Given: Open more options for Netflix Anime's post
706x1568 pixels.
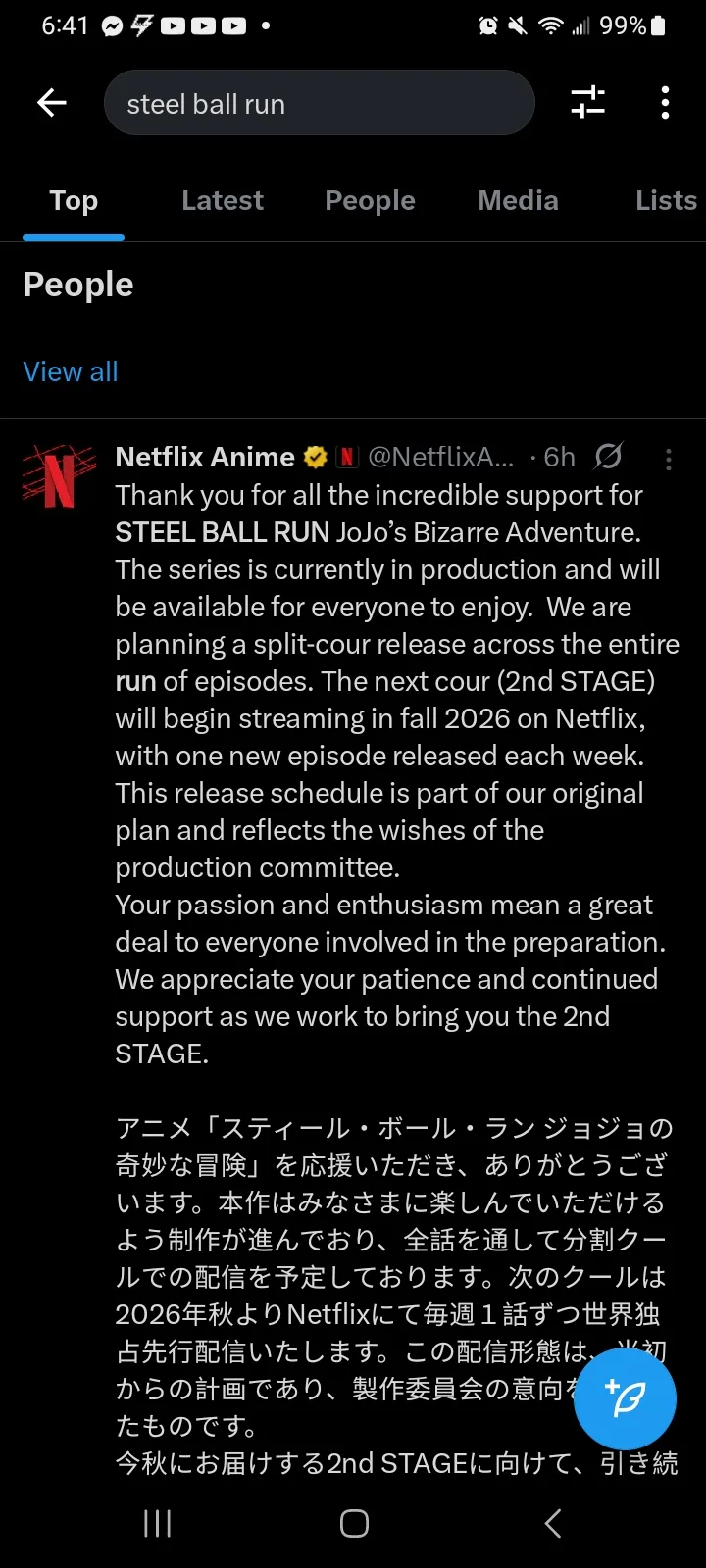Looking at the screenshot, I should (x=669, y=459).
